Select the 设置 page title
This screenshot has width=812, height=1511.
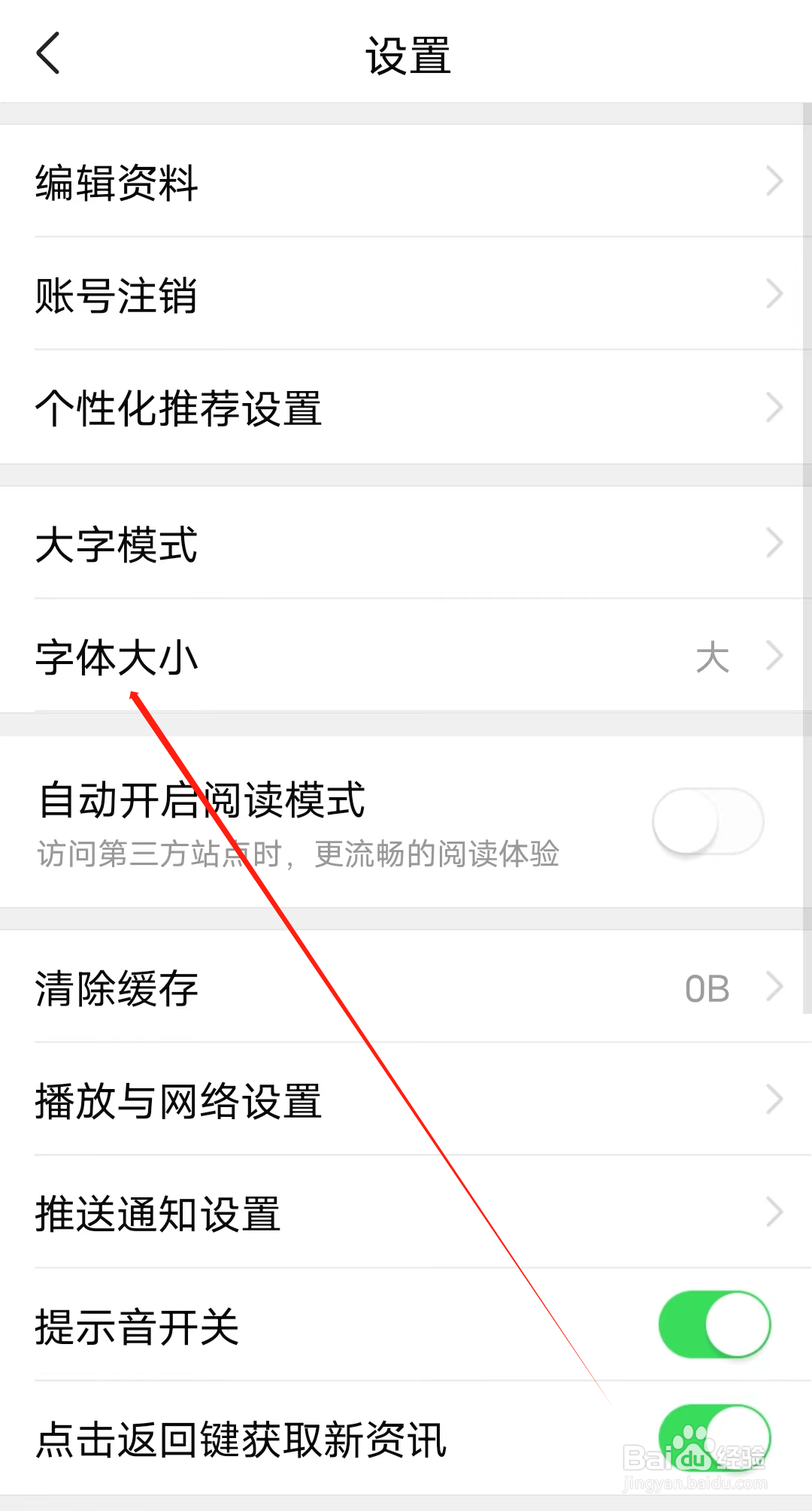[x=406, y=54]
